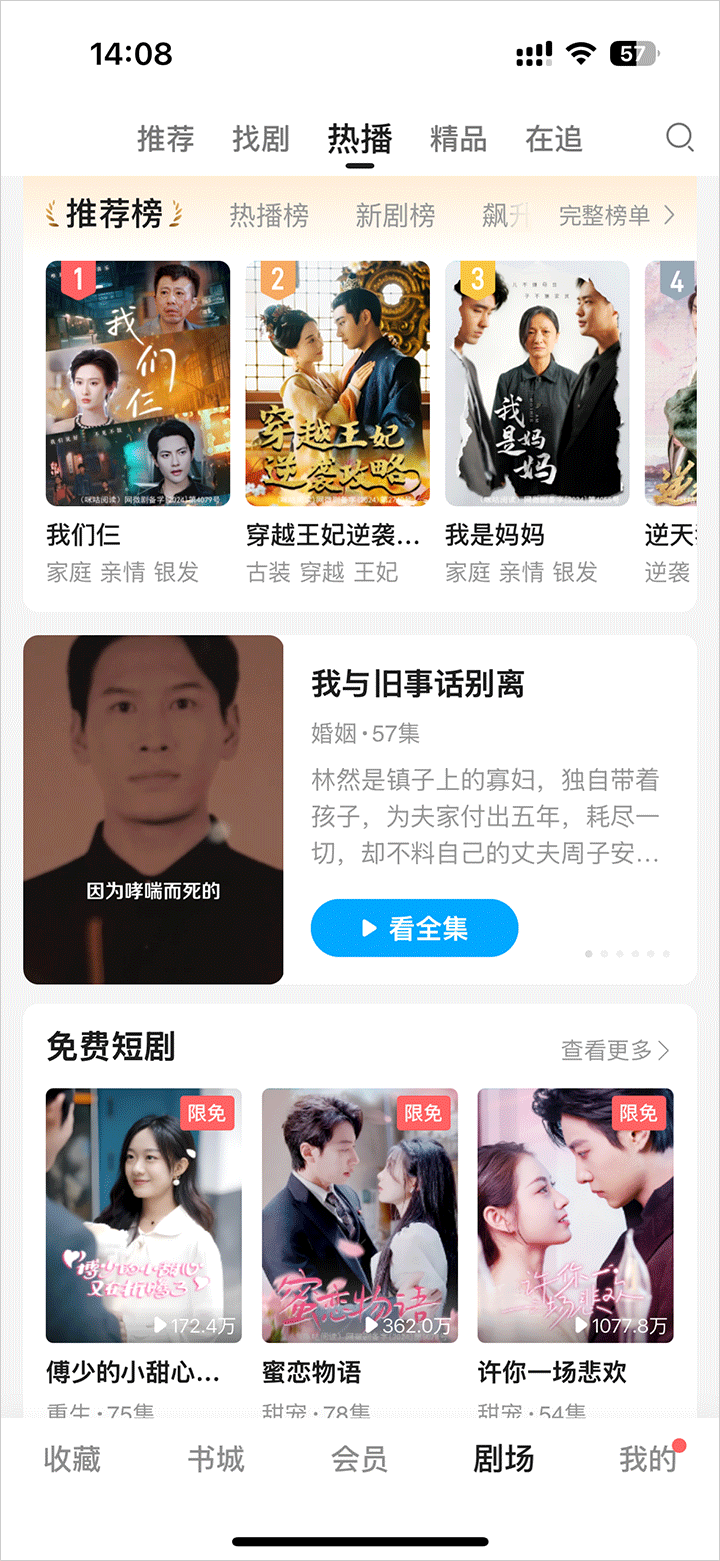This screenshot has width=720, height=1561.
Task: Open the drama 我是妈妈
Action: 537,384
